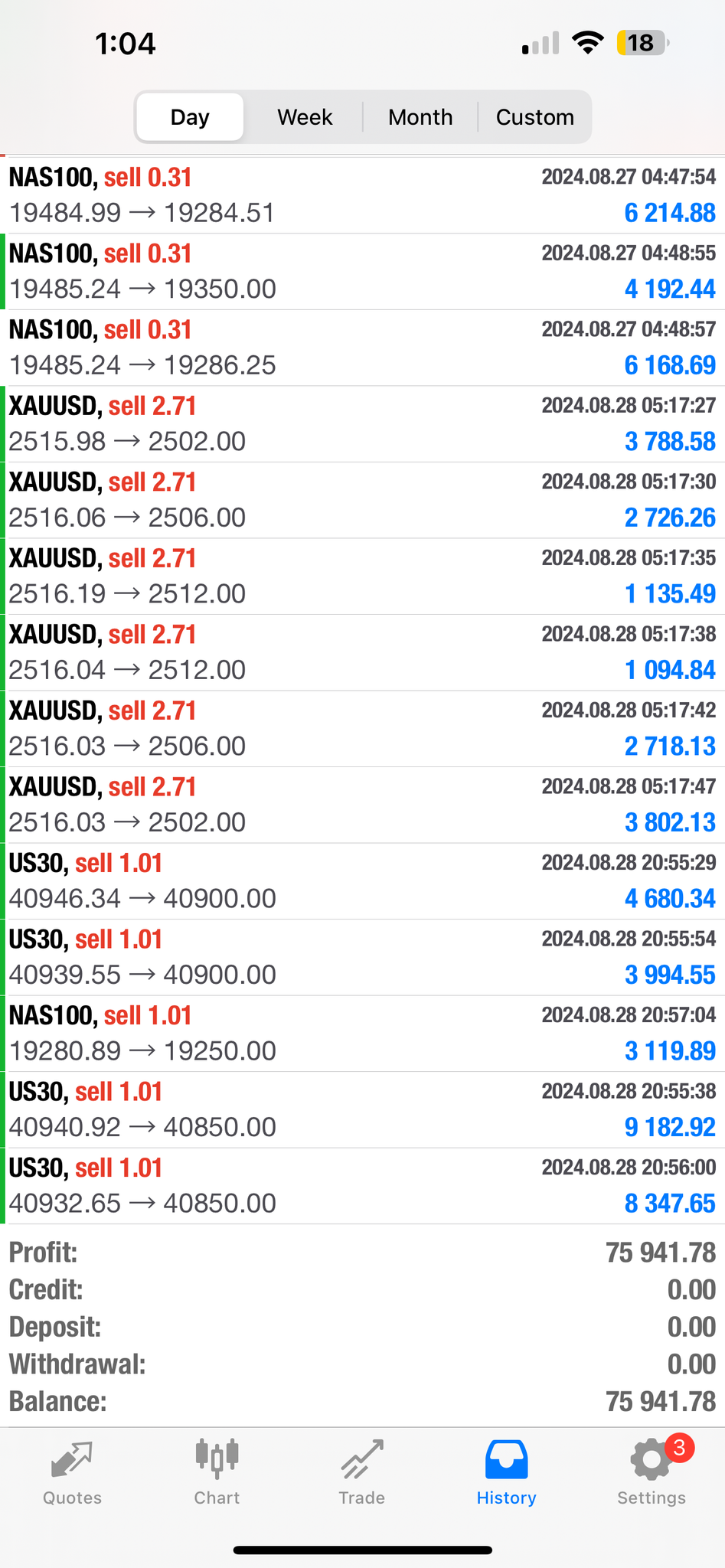Expand the NAS100 sell 1.01 trade
This screenshot has width=725, height=1568.
(x=362, y=1034)
